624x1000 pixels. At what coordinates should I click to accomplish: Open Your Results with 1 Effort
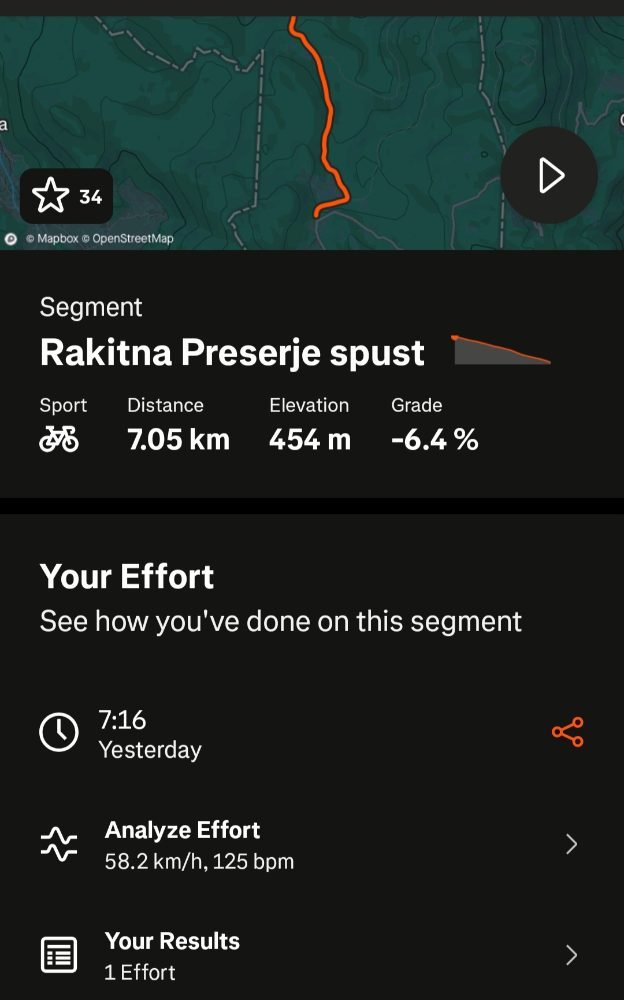312,955
